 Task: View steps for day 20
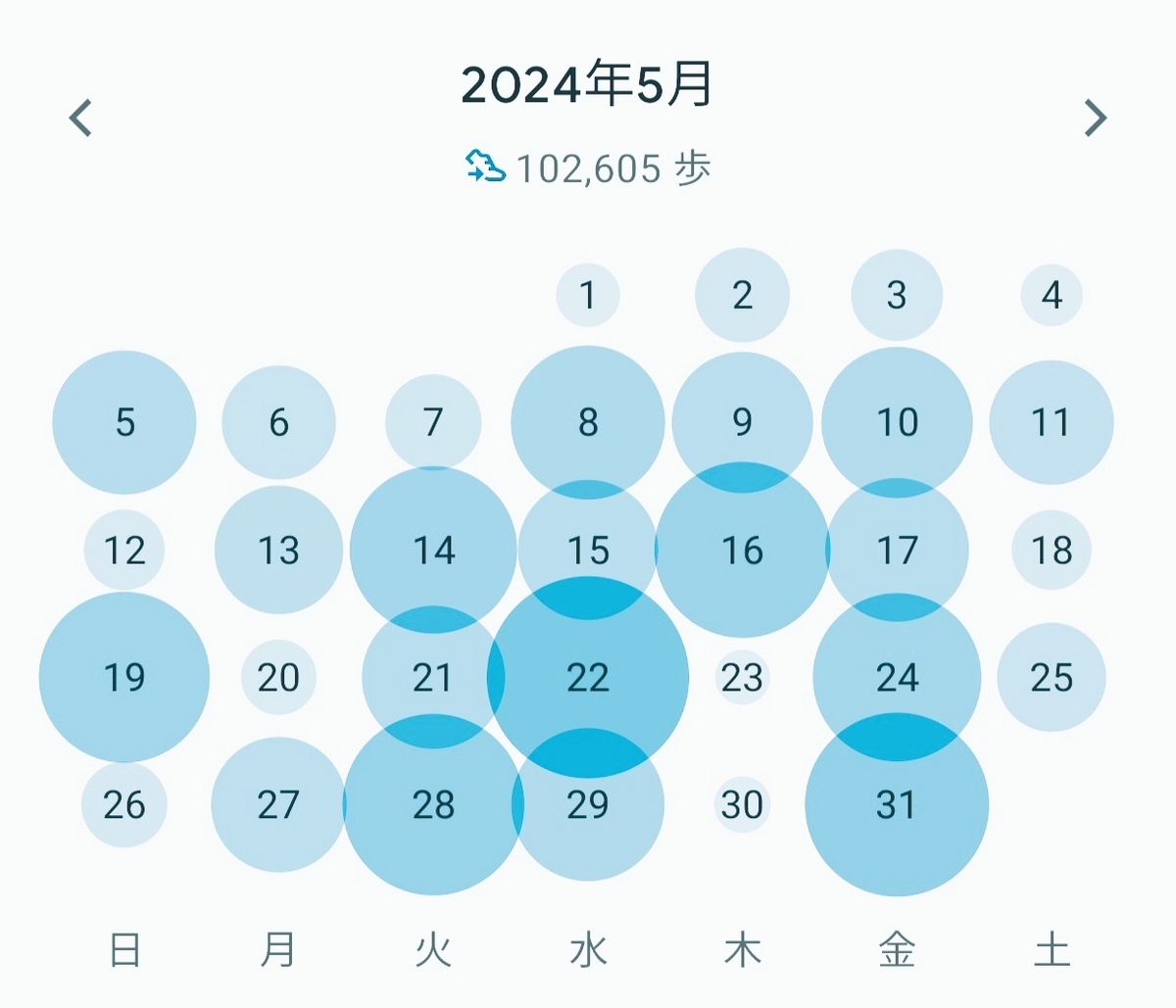click(x=278, y=678)
